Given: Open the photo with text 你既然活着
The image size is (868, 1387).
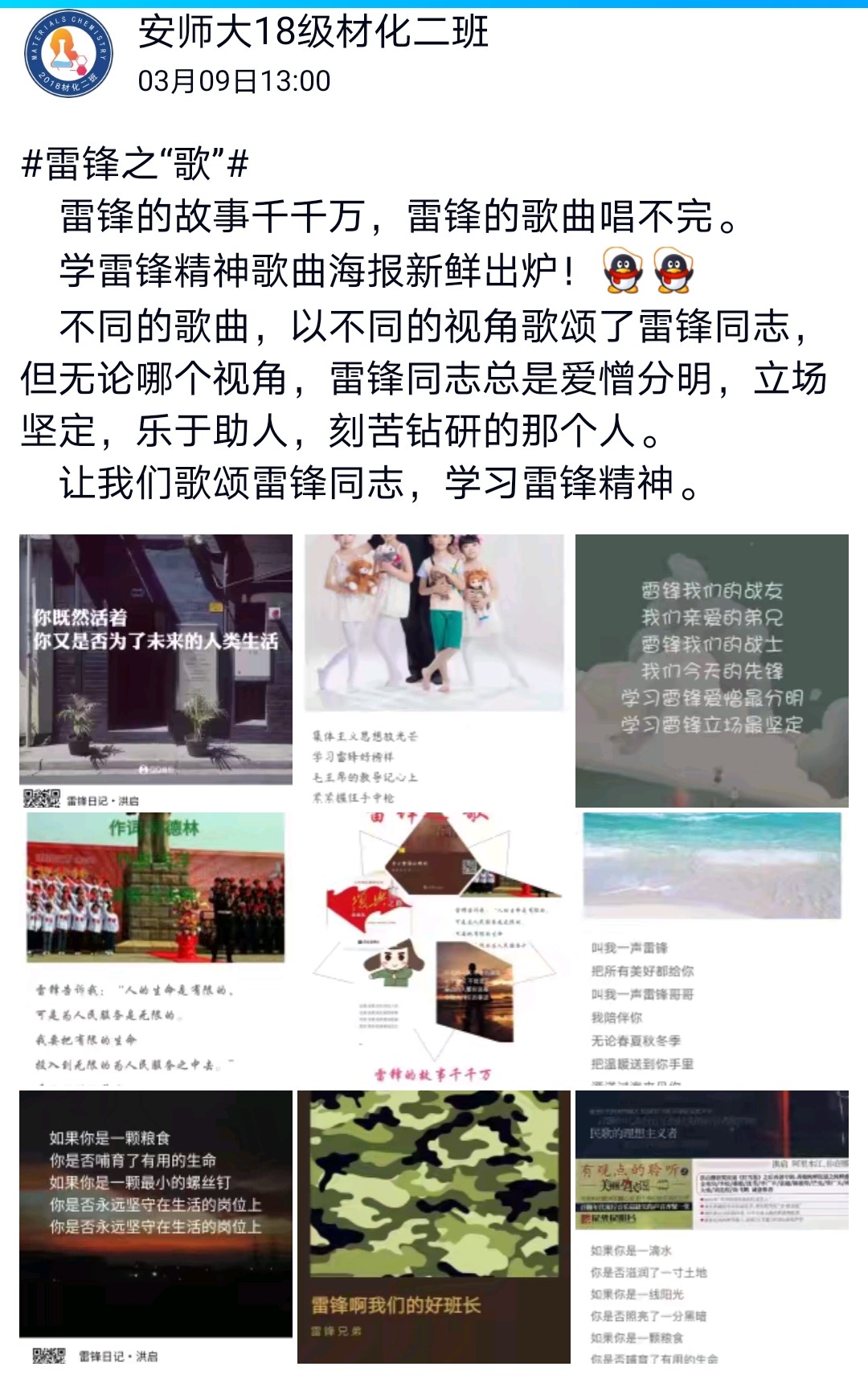Looking at the screenshot, I should tap(156, 670).
